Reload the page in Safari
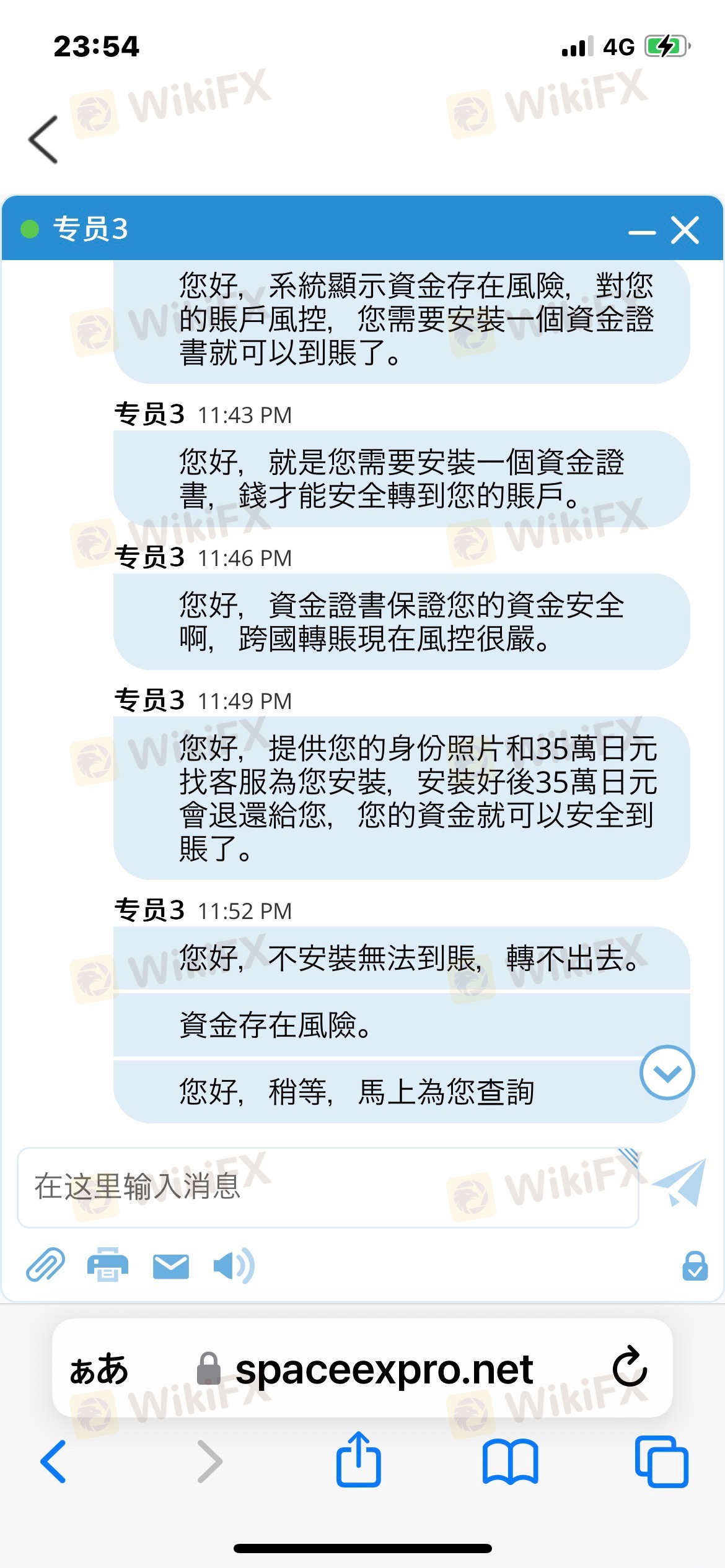The width and height of the screenshot is (725, 1568). (x=630, y=1366)
